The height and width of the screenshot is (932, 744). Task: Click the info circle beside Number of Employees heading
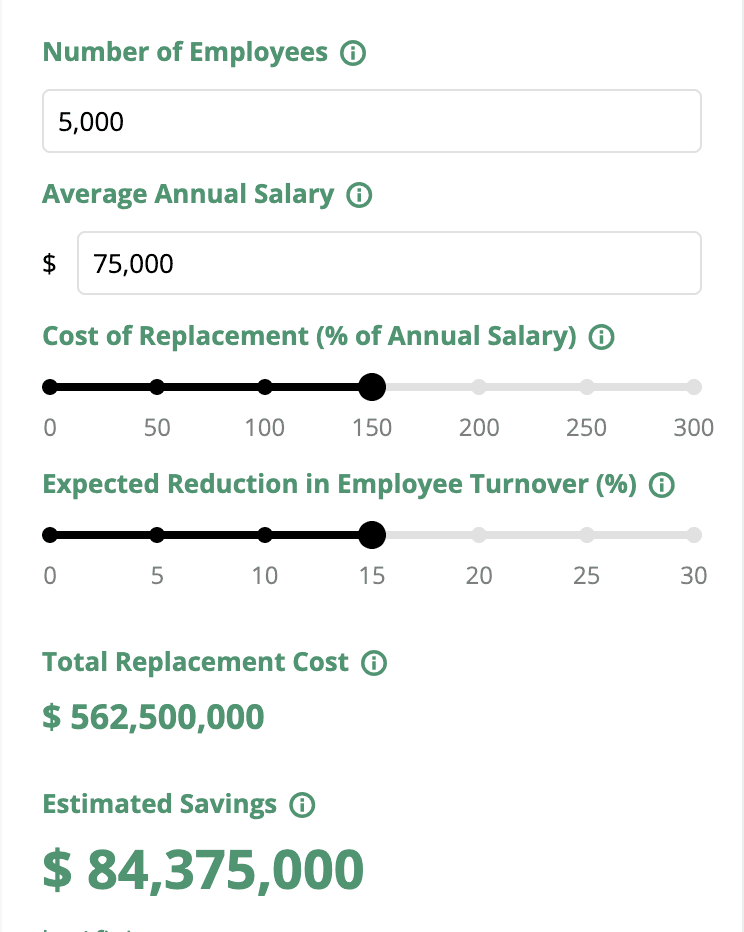pos(354,53)
